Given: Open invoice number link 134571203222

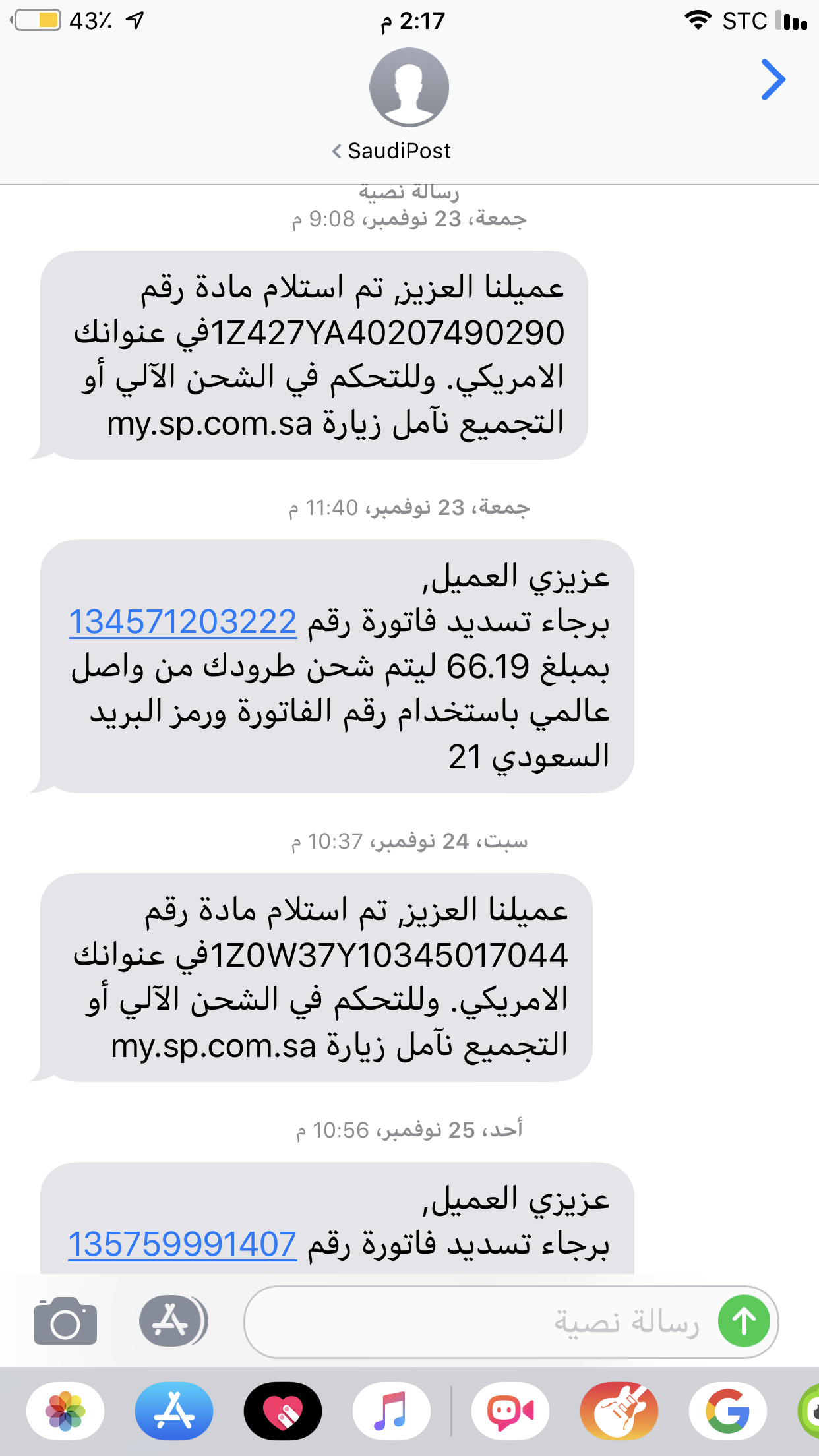Looking at the screenshot, I should click(183, 622).
